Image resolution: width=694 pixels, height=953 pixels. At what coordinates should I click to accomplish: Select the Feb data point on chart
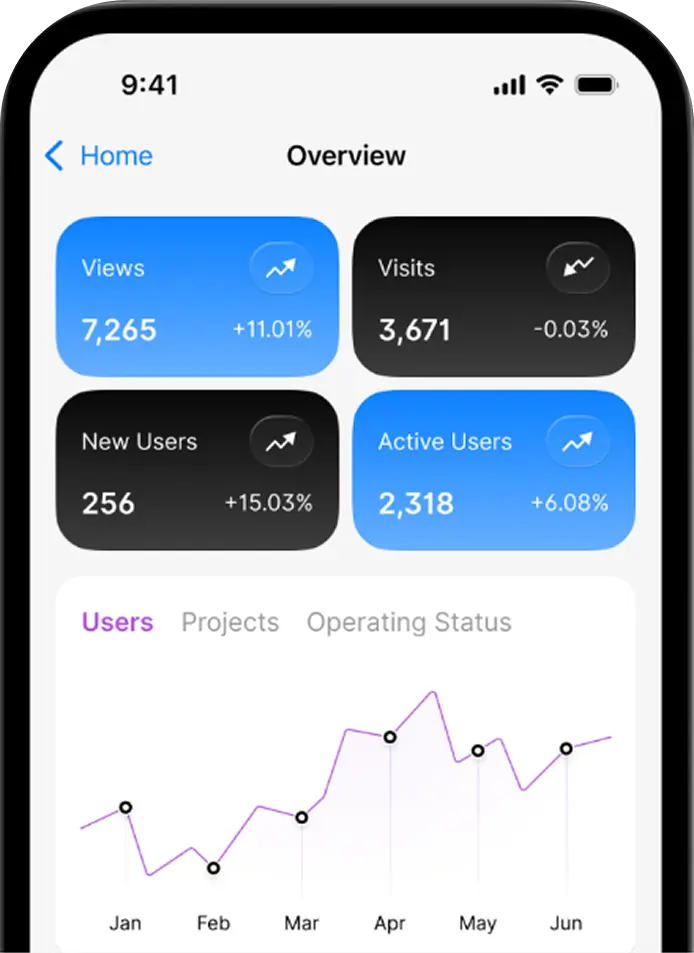pos(213,868)
